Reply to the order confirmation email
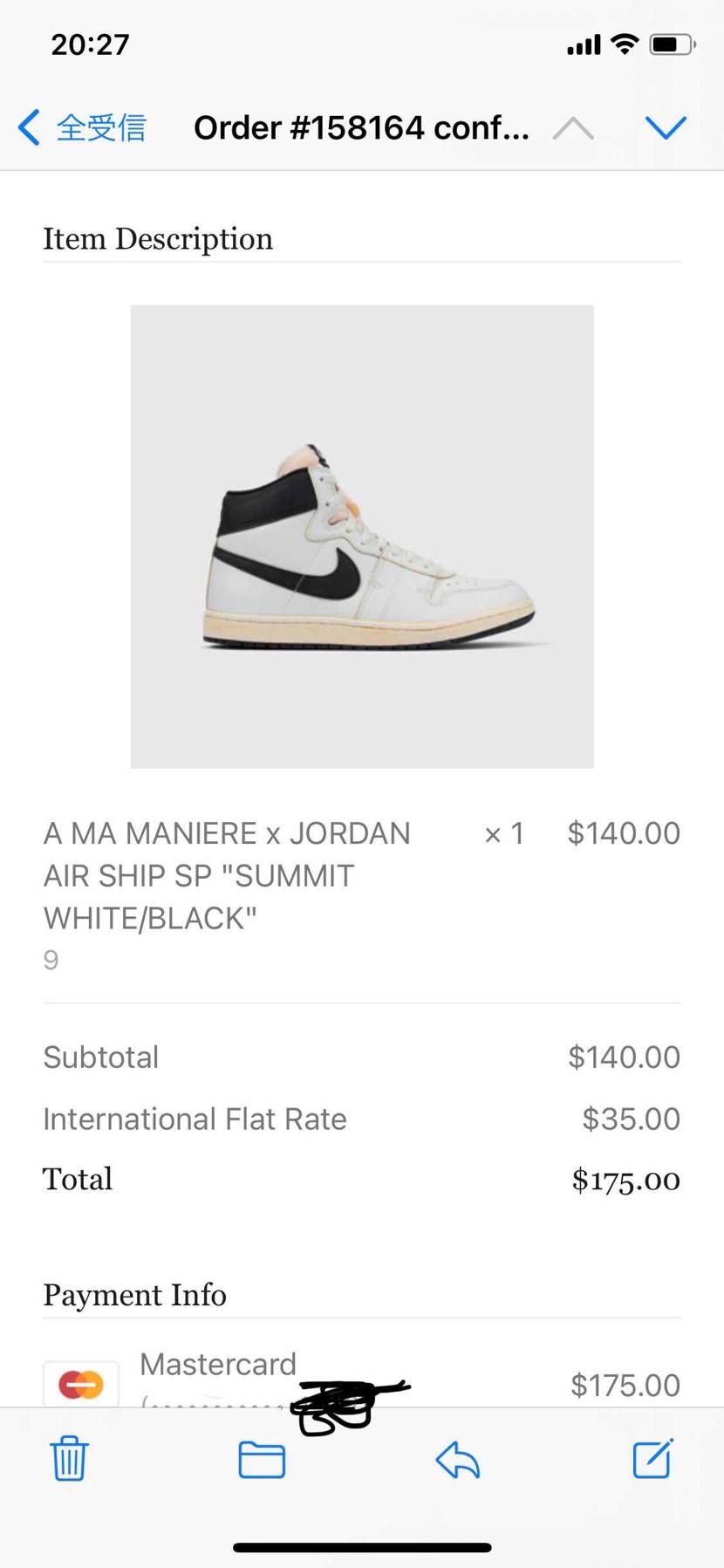724x1568 pixels. [x=458, y=1459]
